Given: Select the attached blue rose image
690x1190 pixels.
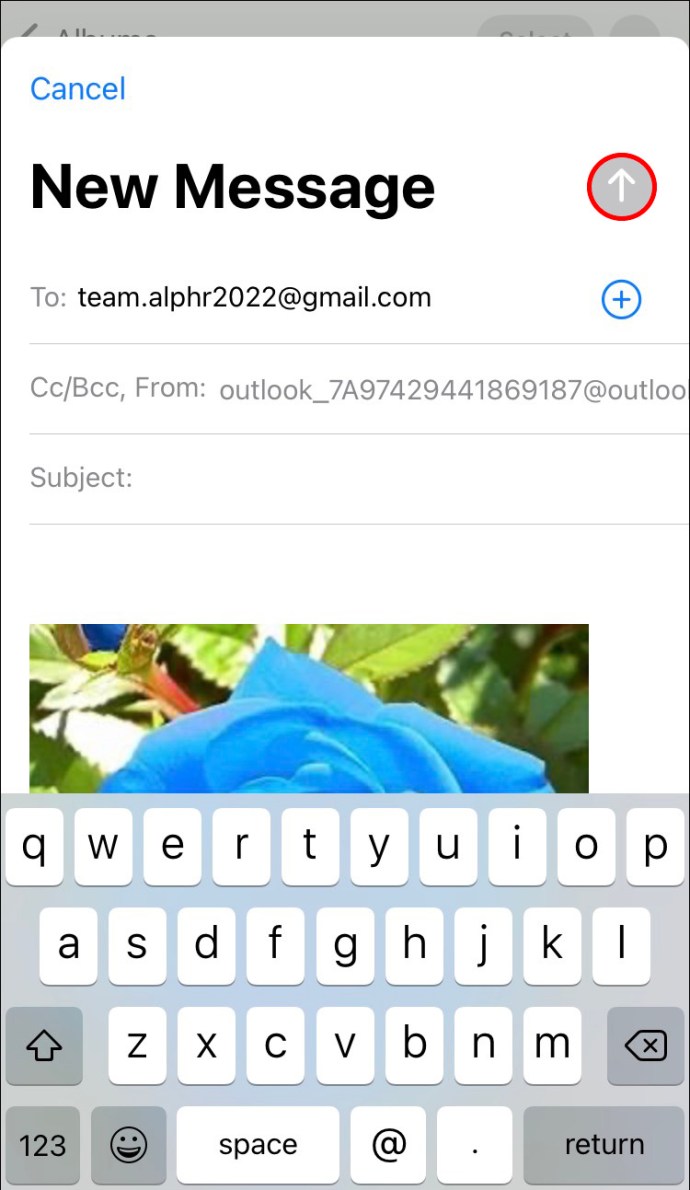Looking at the screenshot, I should point(308,708).
